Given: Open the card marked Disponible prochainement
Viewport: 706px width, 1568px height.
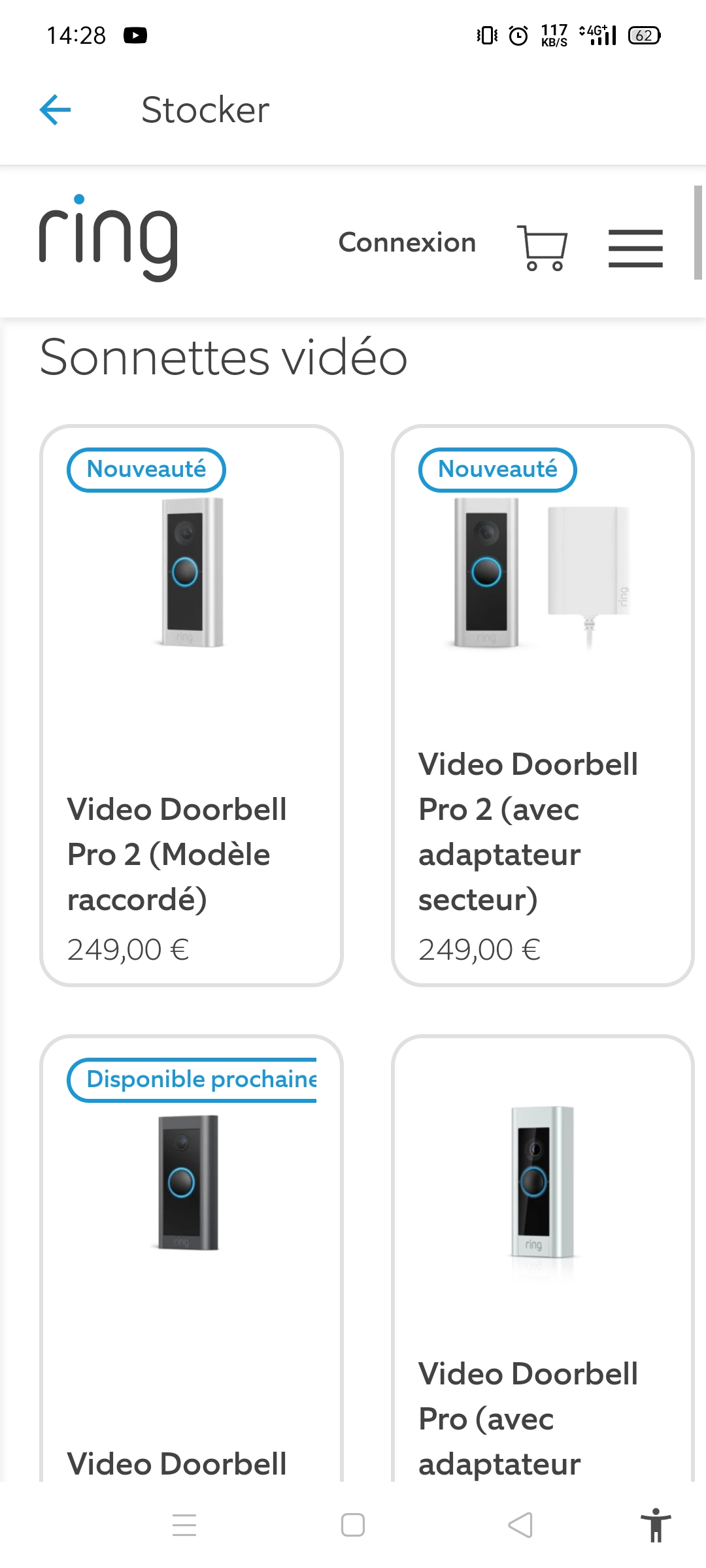Looking at the screenshot, I should [191, 1254].
